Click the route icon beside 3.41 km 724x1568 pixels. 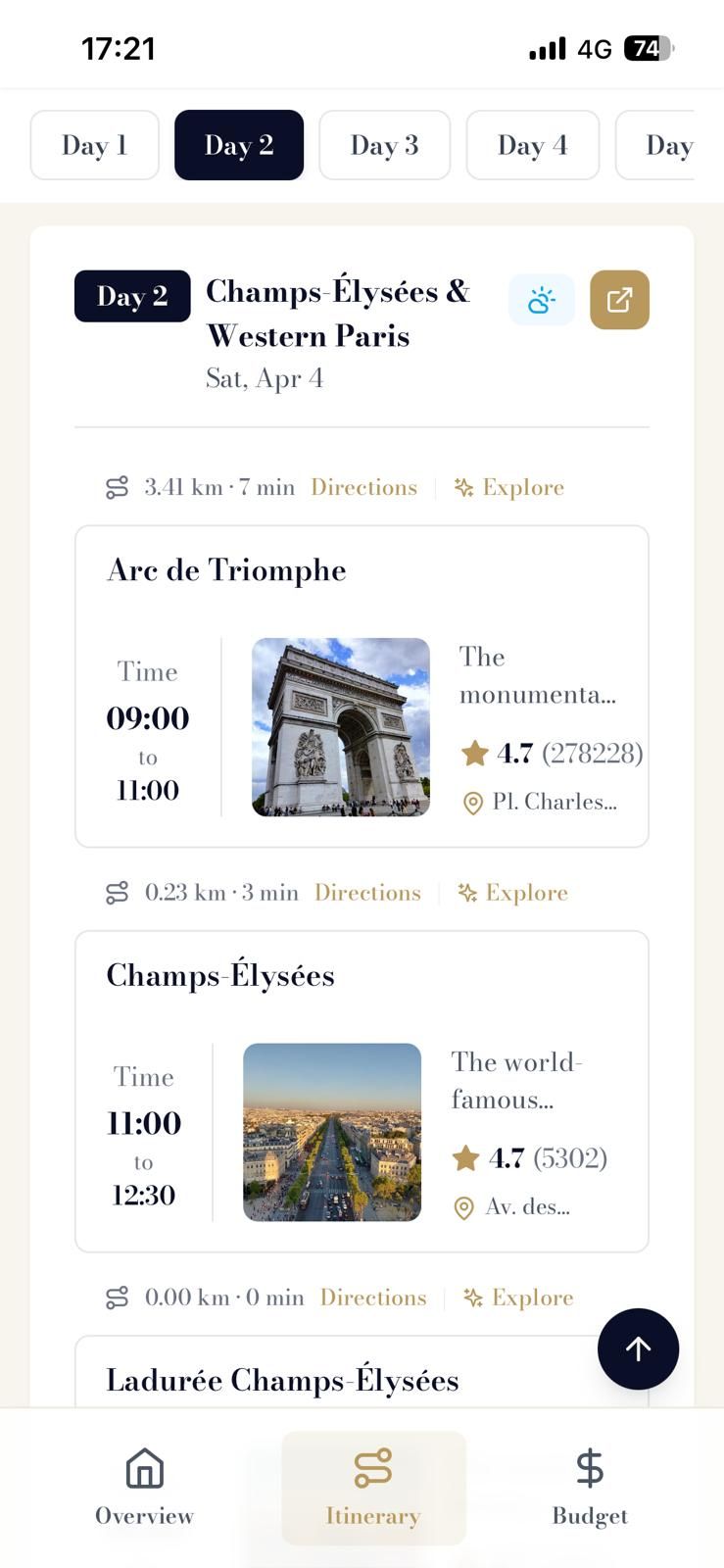pos(117,486)
